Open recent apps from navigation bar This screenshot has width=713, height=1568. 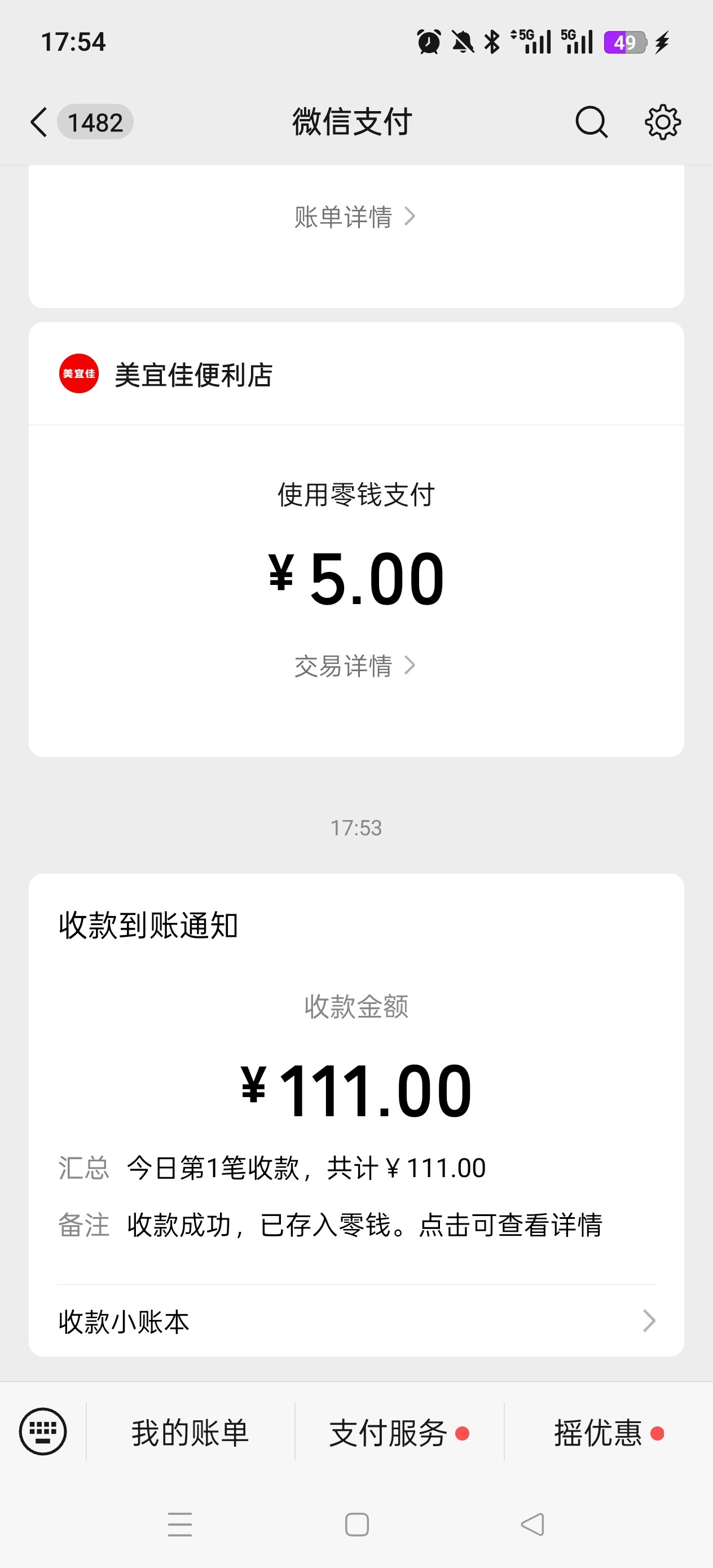pos(179,1524)
